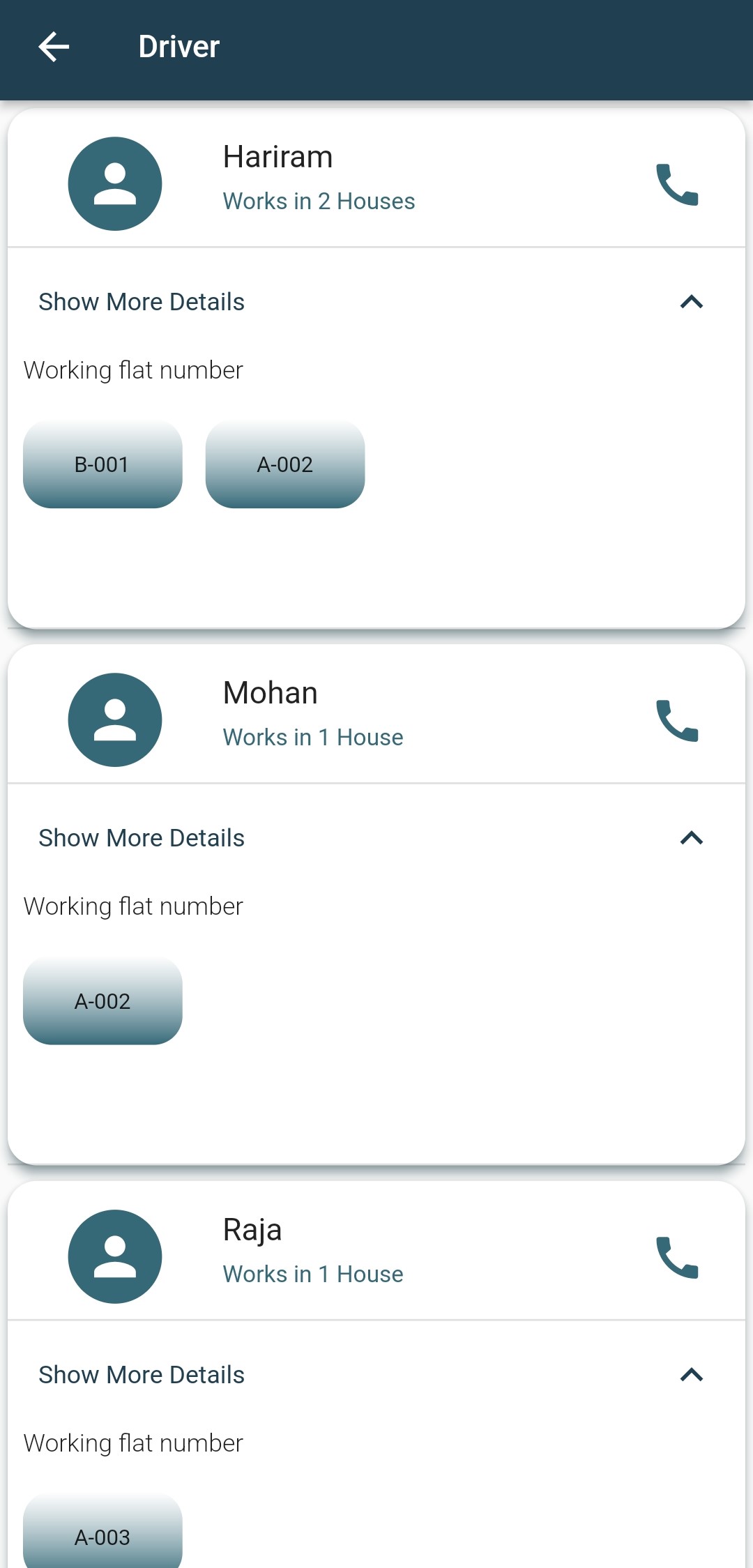Screen dimensions: 753x1568
Task: Select flat A-002 under Hariram
Action: coord(284,464)
